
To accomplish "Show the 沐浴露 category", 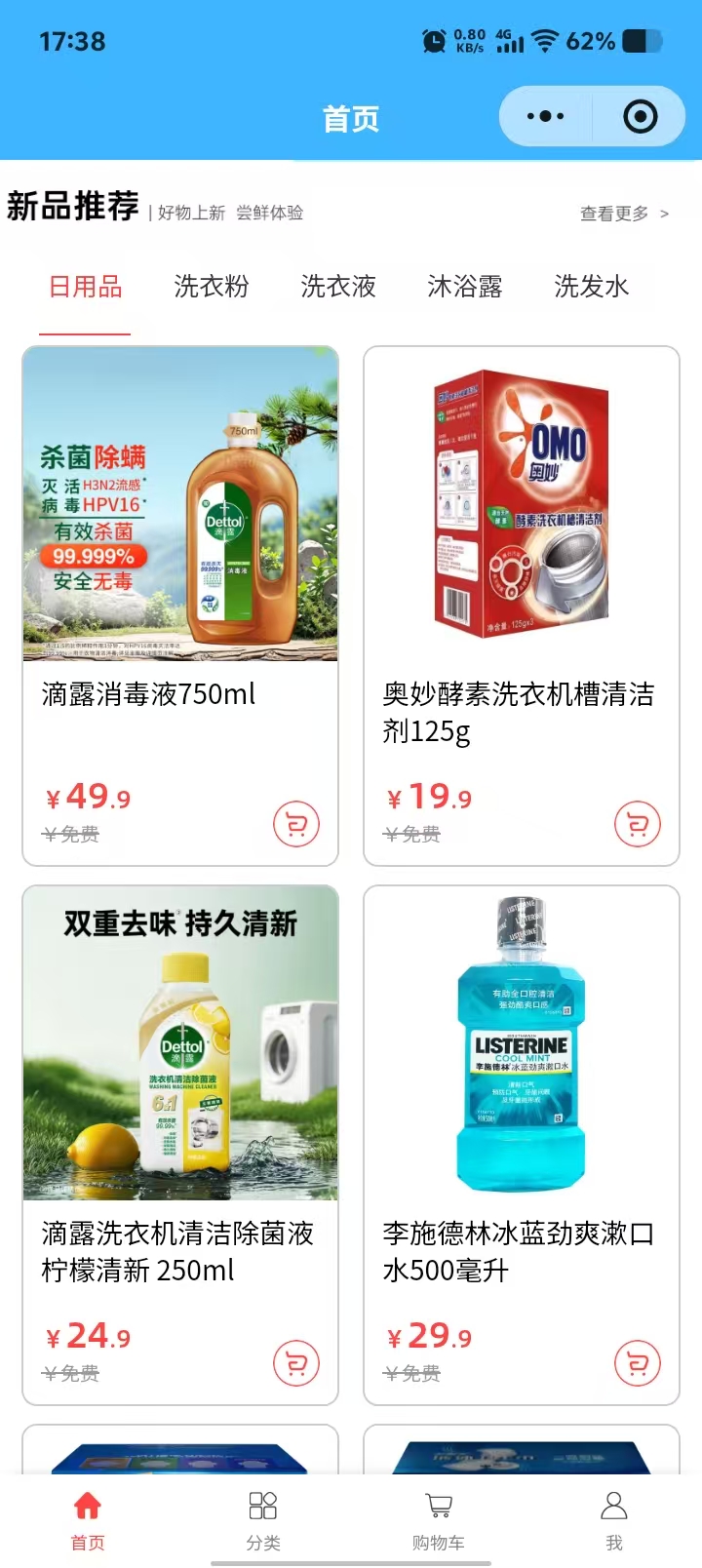I will point(465,287).
